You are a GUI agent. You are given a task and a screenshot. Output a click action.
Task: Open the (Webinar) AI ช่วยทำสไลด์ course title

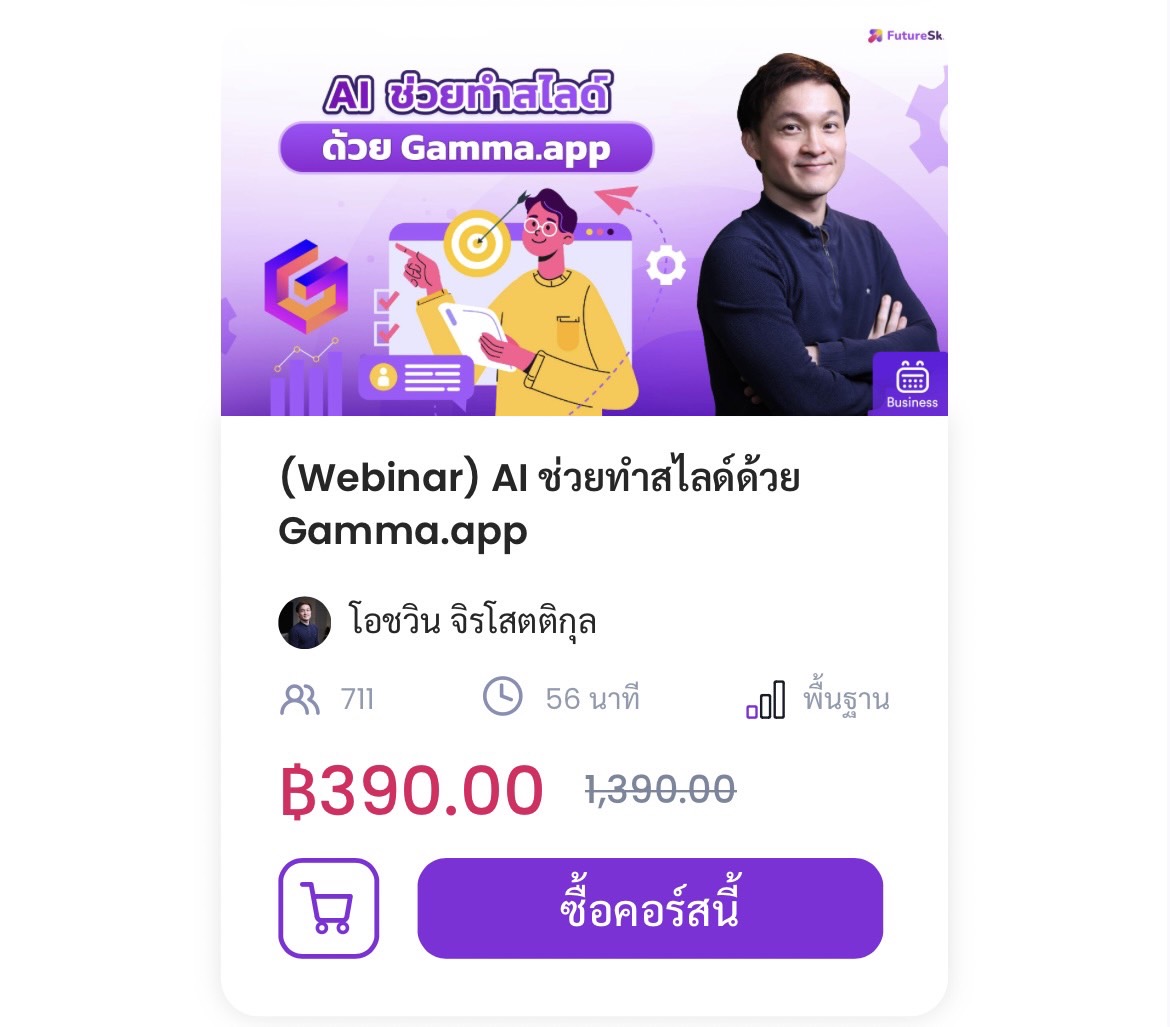539,505
